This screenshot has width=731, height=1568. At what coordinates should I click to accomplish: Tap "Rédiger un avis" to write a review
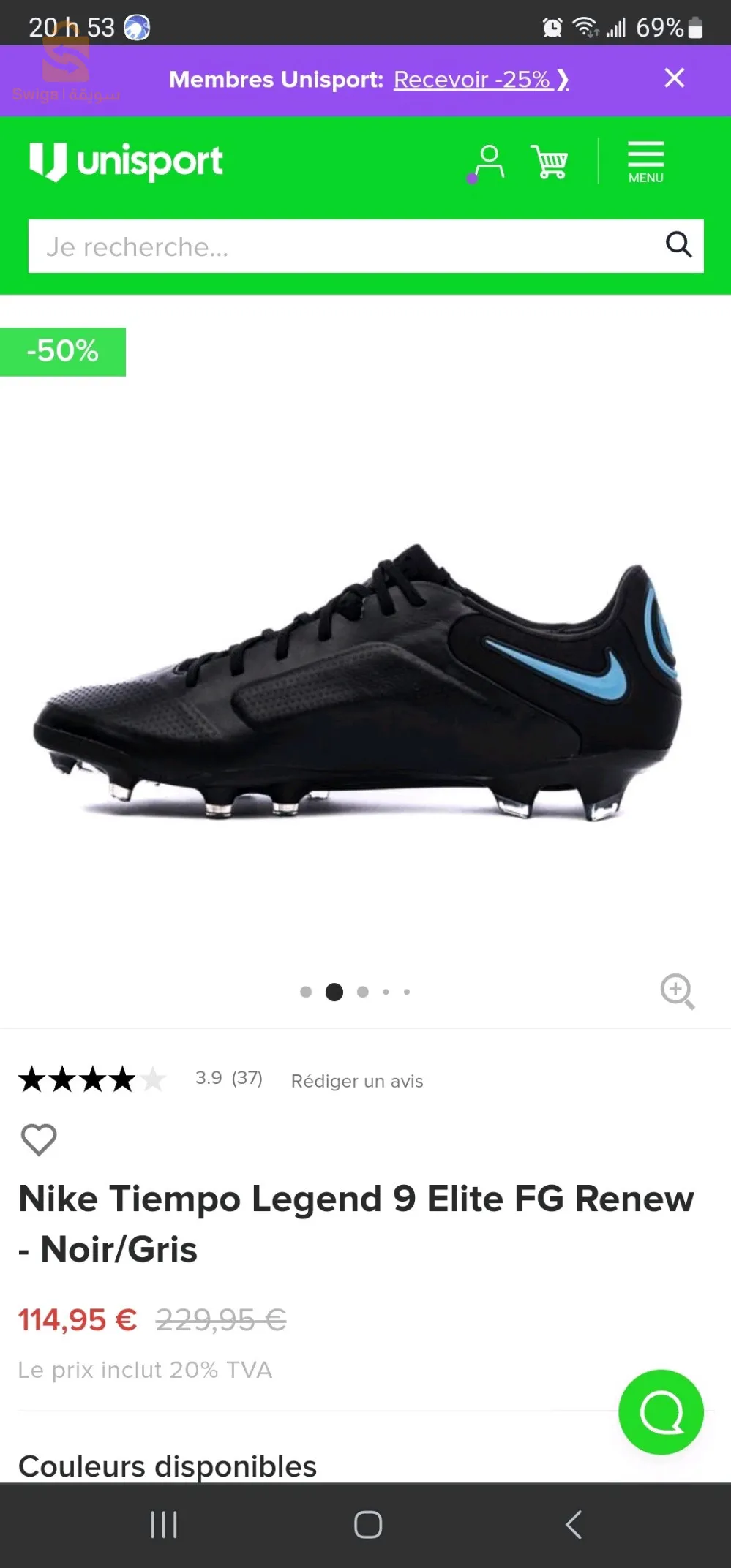[x=357, y=1081]
